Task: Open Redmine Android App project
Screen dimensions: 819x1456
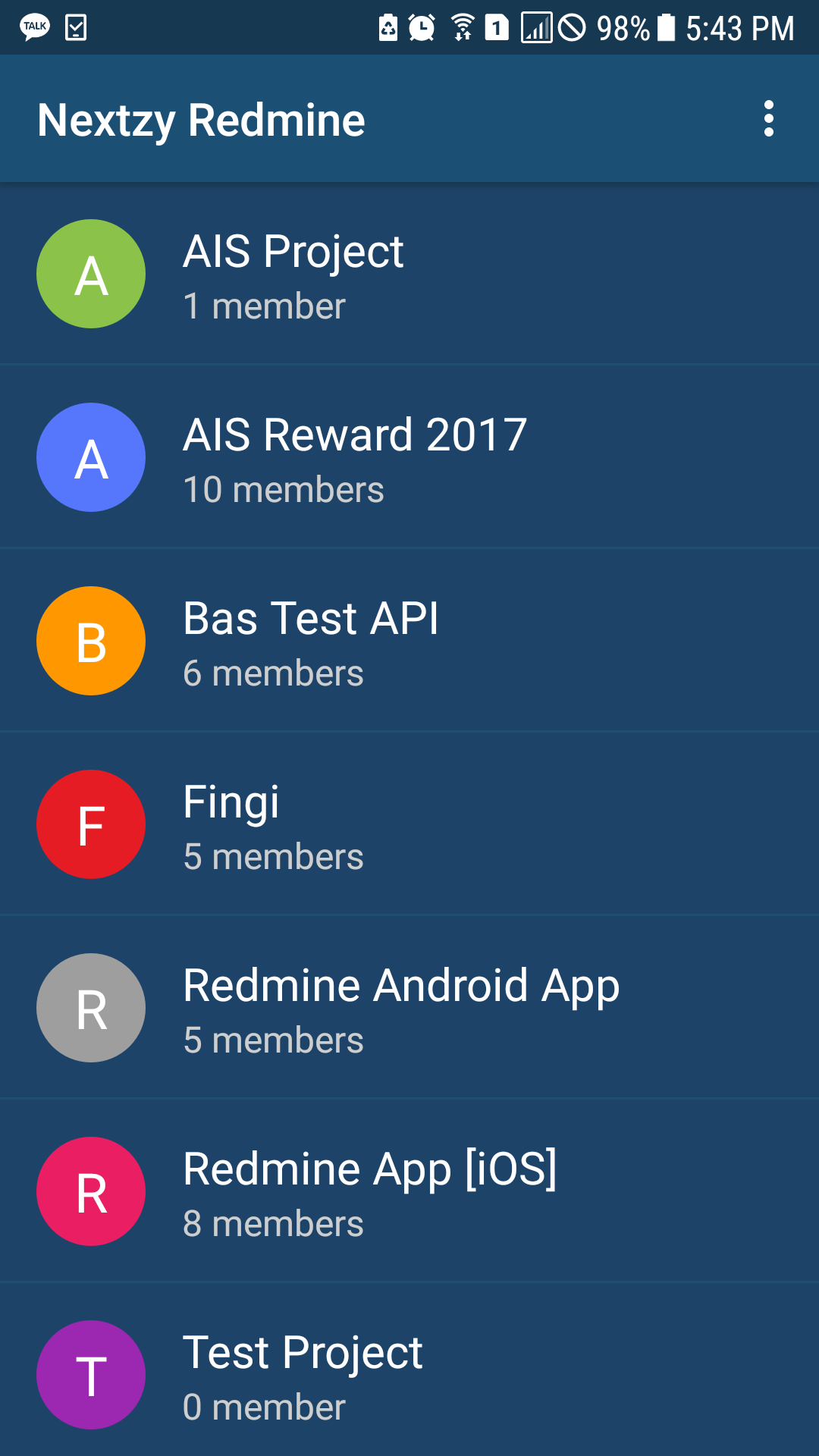Action: point(409,1008)
